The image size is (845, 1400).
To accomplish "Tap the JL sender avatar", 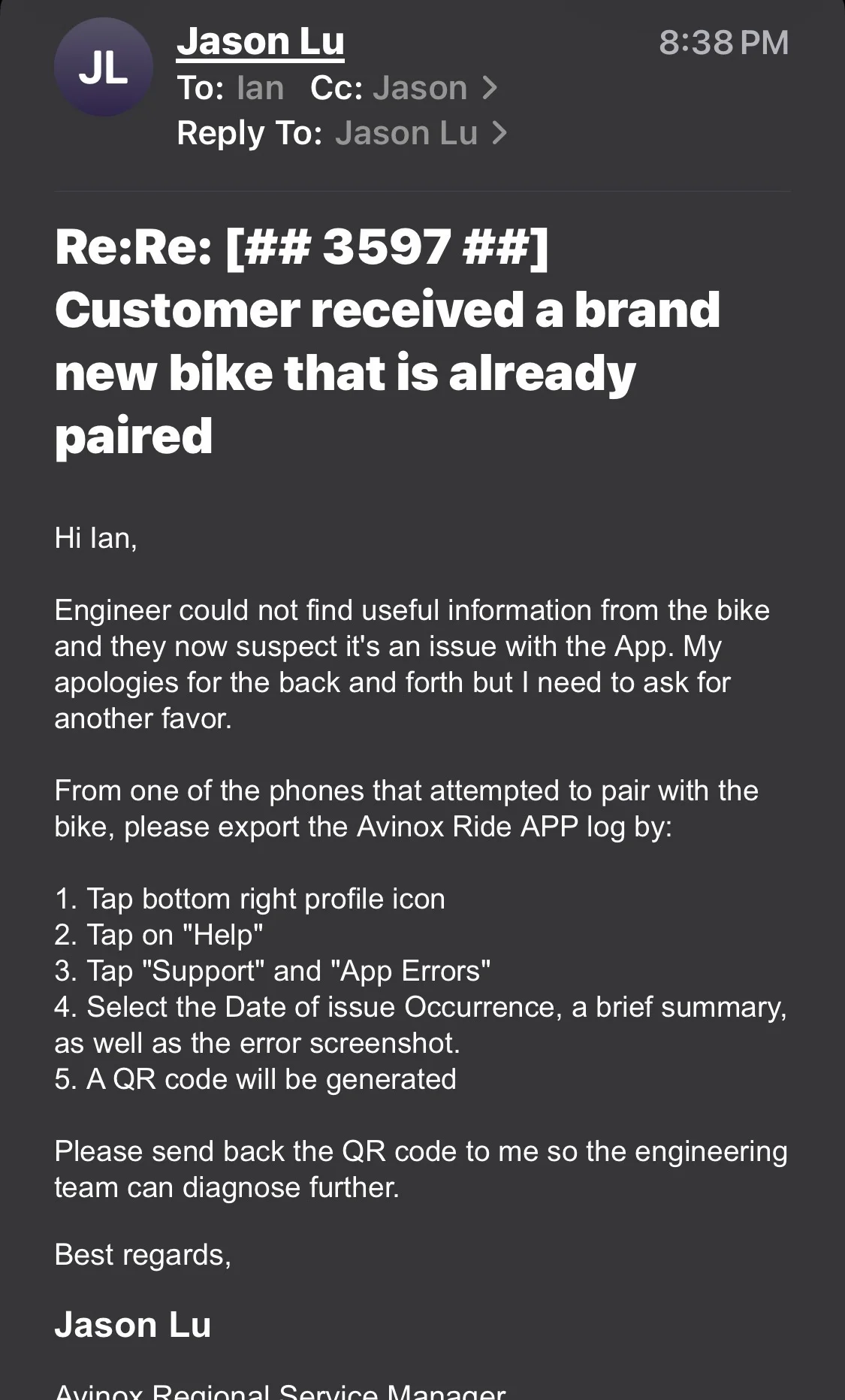I will click(x=104, y=67).
